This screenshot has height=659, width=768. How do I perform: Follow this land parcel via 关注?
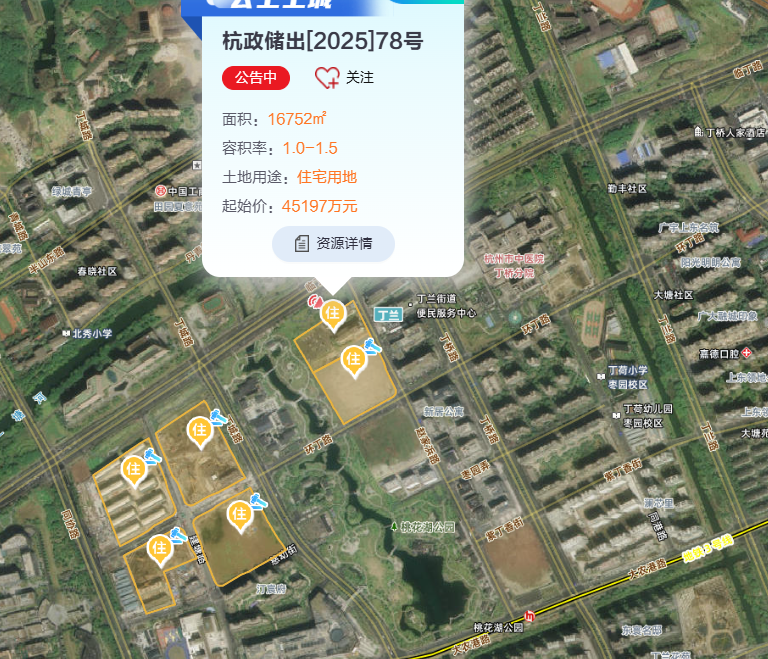(344, 77)
